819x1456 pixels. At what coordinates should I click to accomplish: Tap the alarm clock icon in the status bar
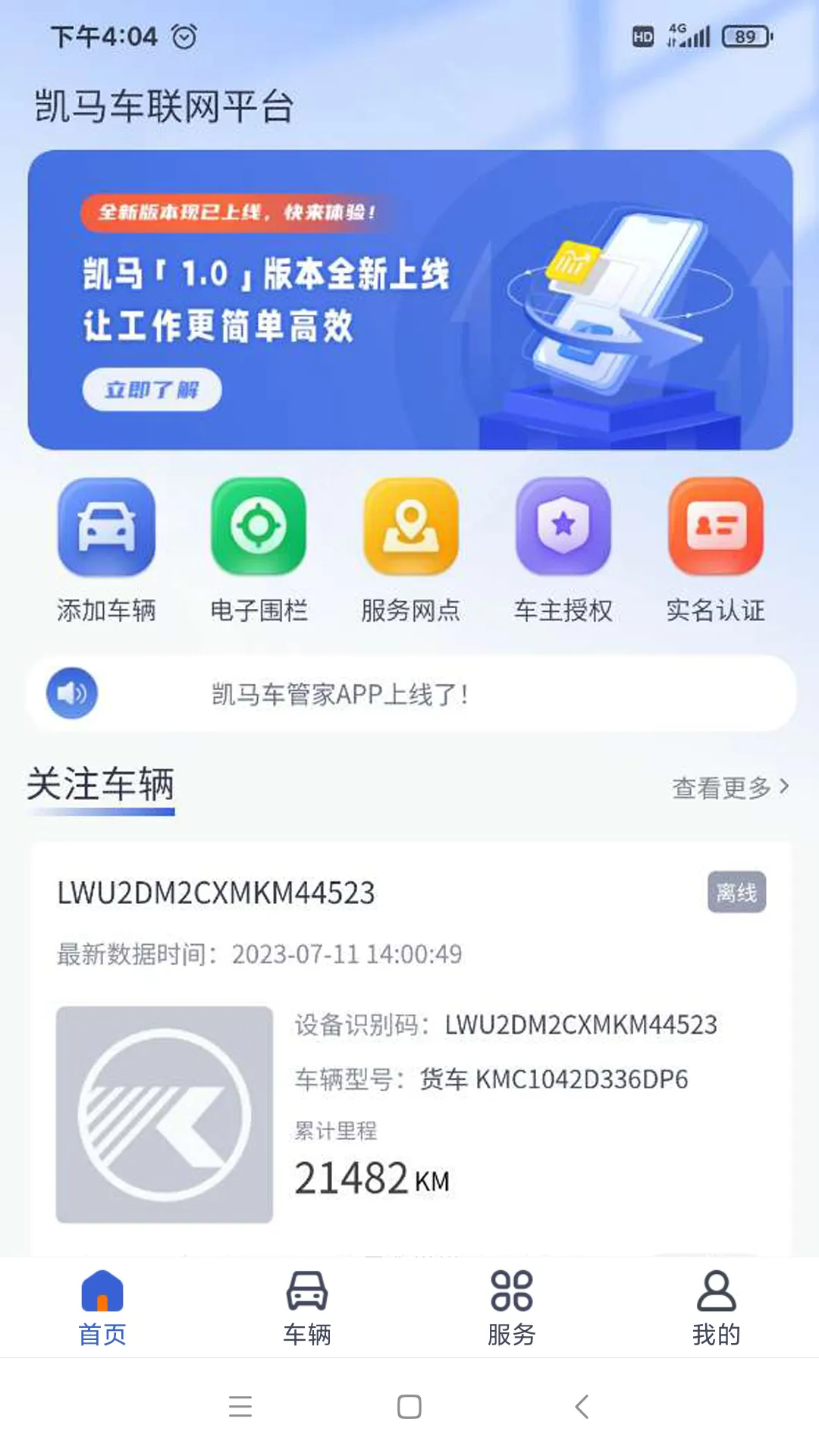coord(181,35)
